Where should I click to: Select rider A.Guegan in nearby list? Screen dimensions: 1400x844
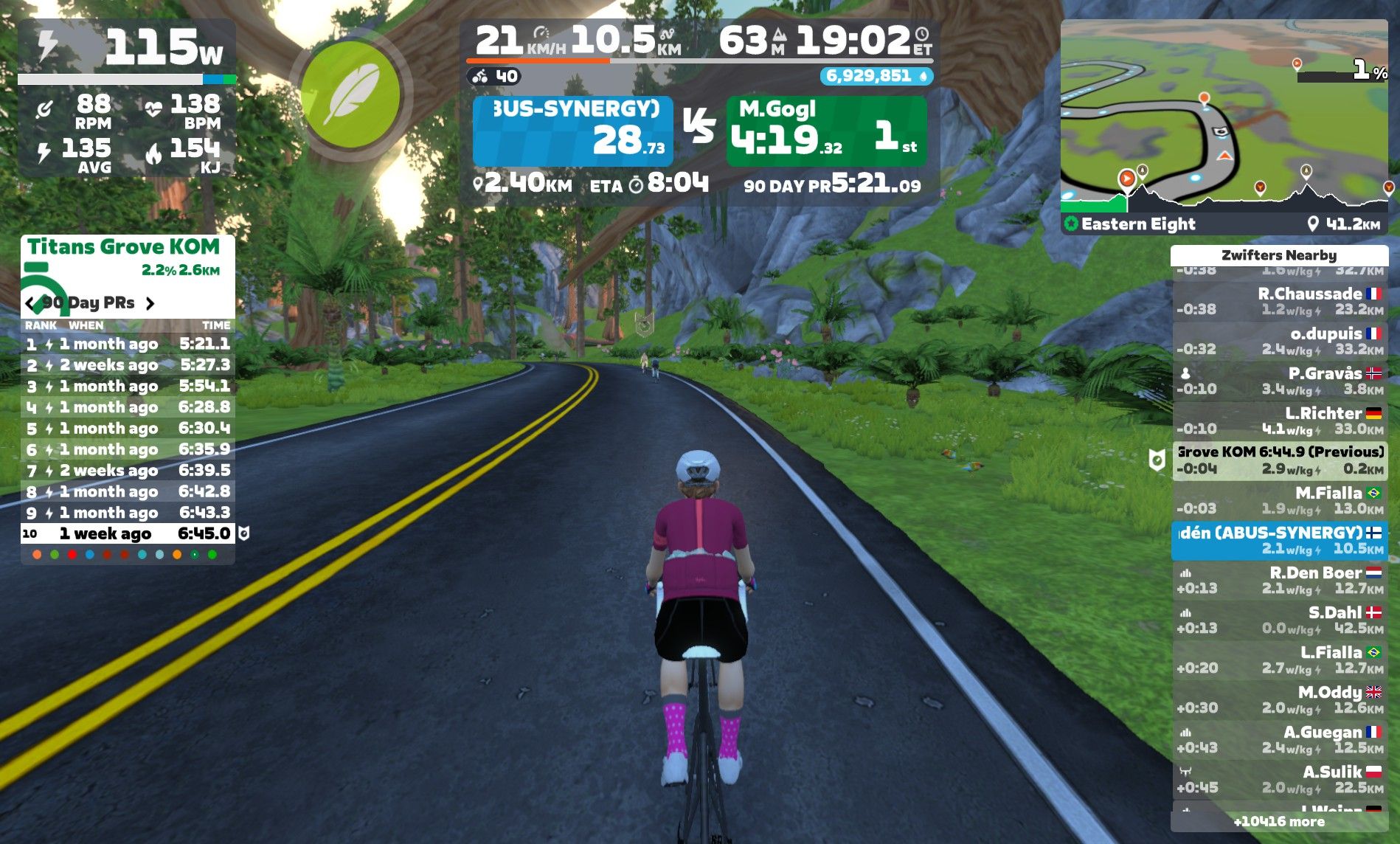pos(1280,740)
